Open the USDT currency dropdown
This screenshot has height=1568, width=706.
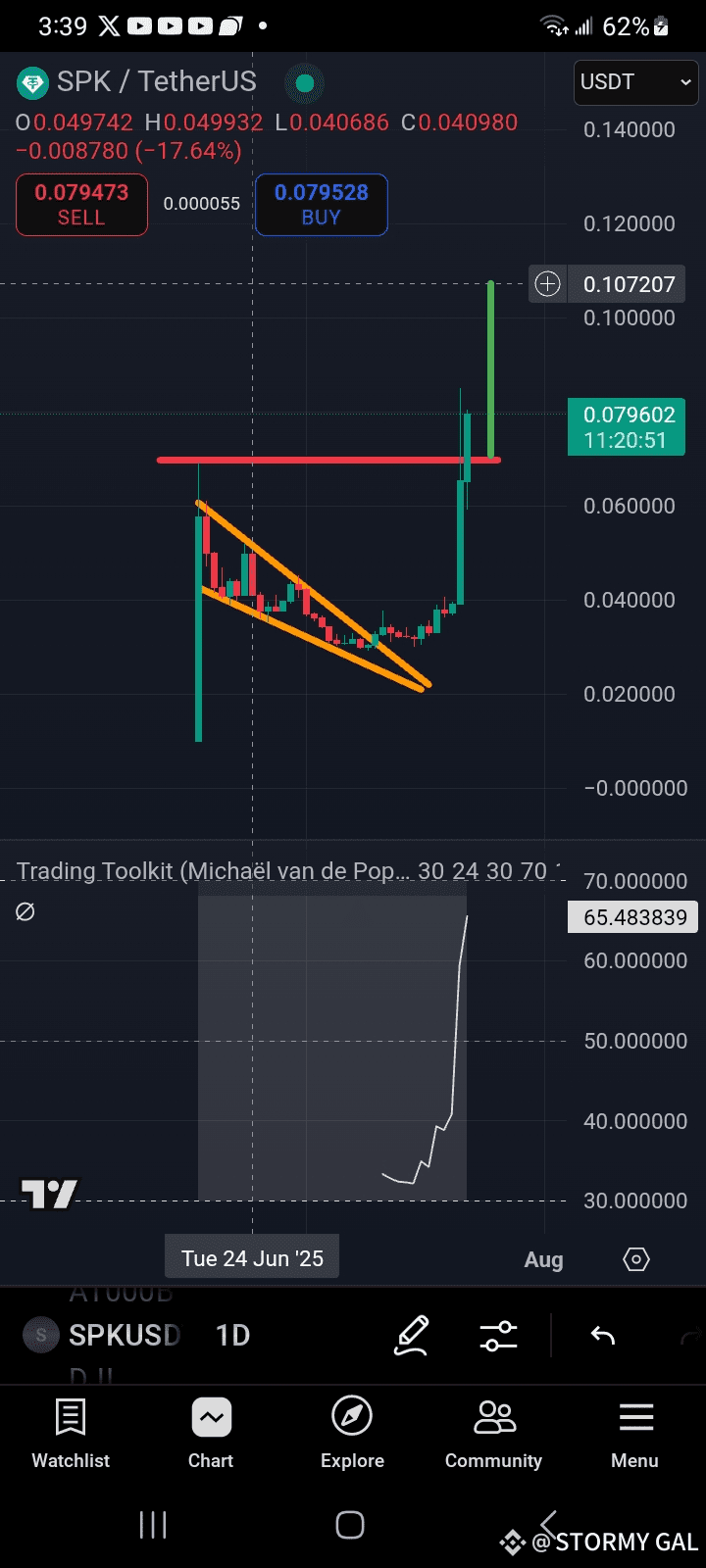(635, 82)
